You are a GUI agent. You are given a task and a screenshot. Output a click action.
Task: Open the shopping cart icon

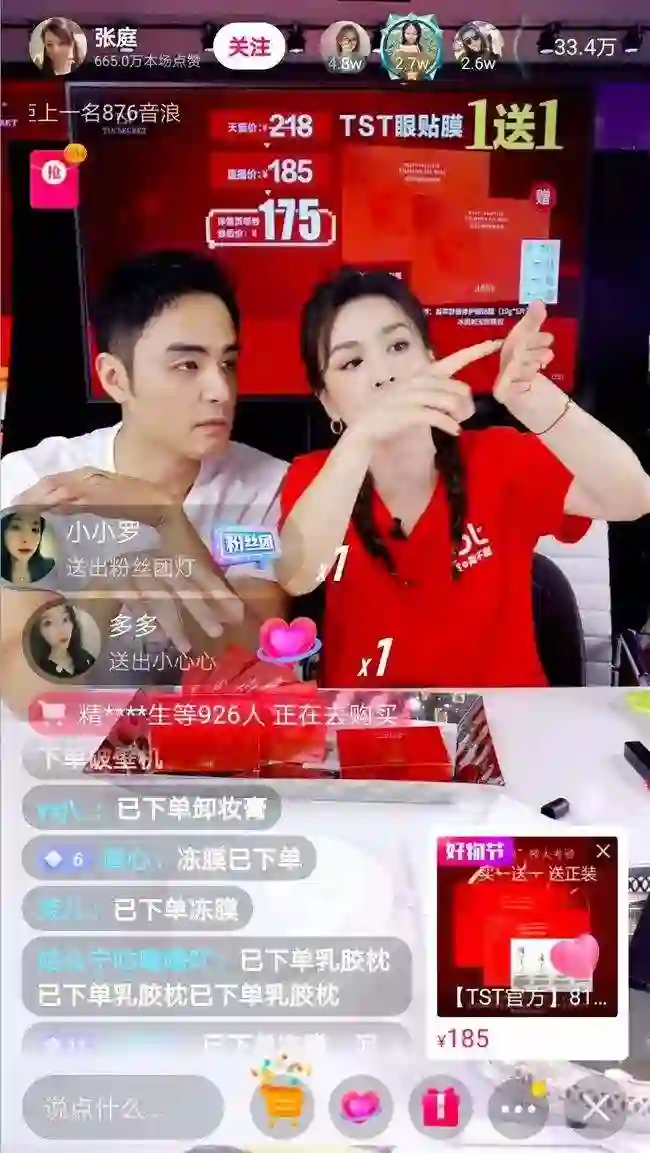point(282,1105)
